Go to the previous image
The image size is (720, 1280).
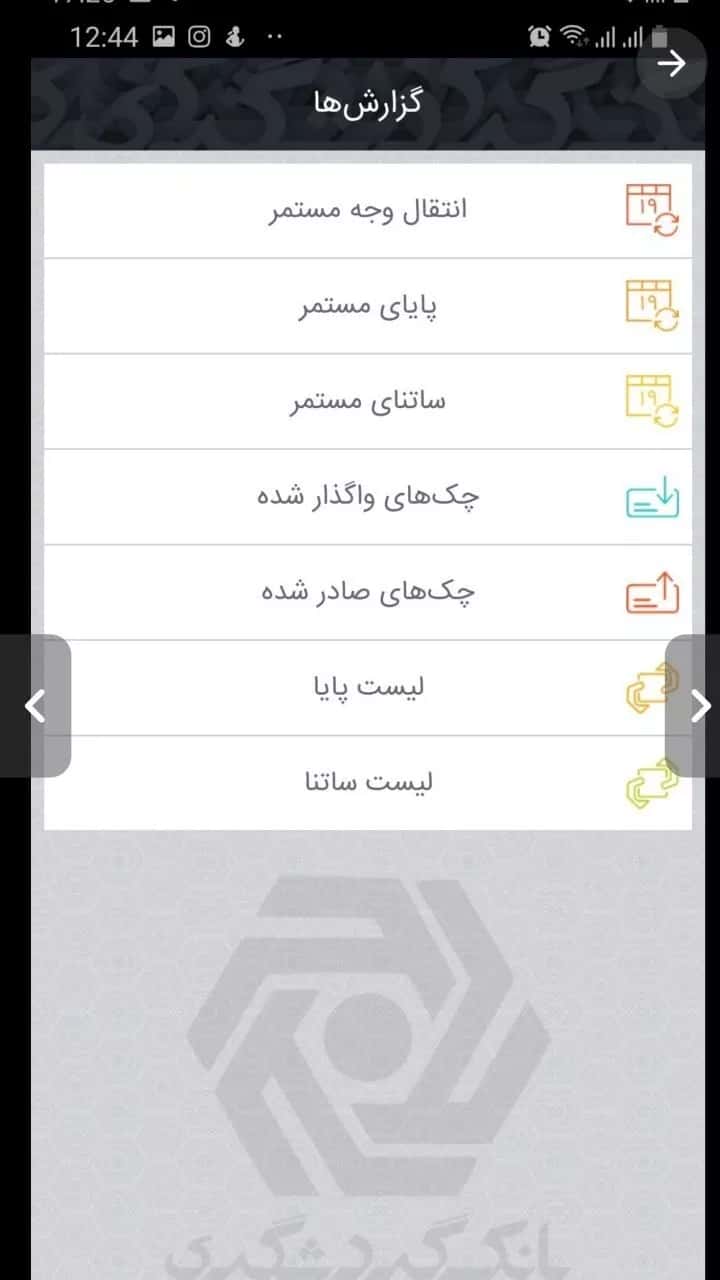click(x=35, y=706)
